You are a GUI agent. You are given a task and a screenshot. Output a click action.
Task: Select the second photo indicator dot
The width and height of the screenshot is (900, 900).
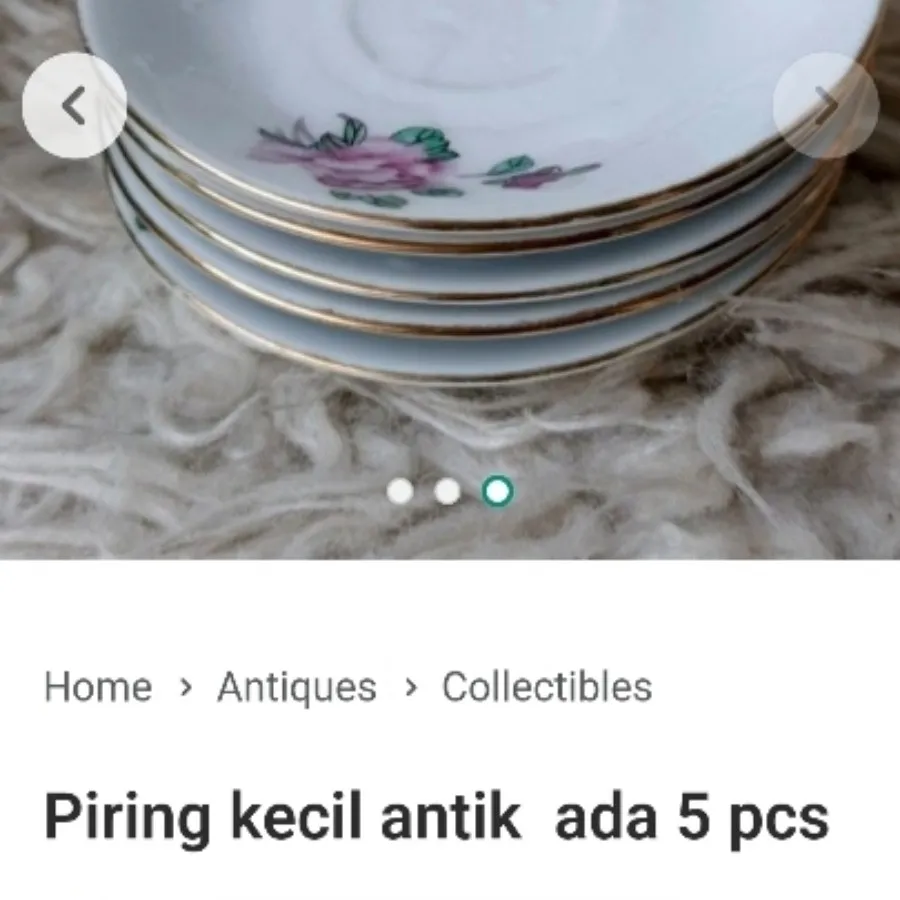(x=448, y=491)
